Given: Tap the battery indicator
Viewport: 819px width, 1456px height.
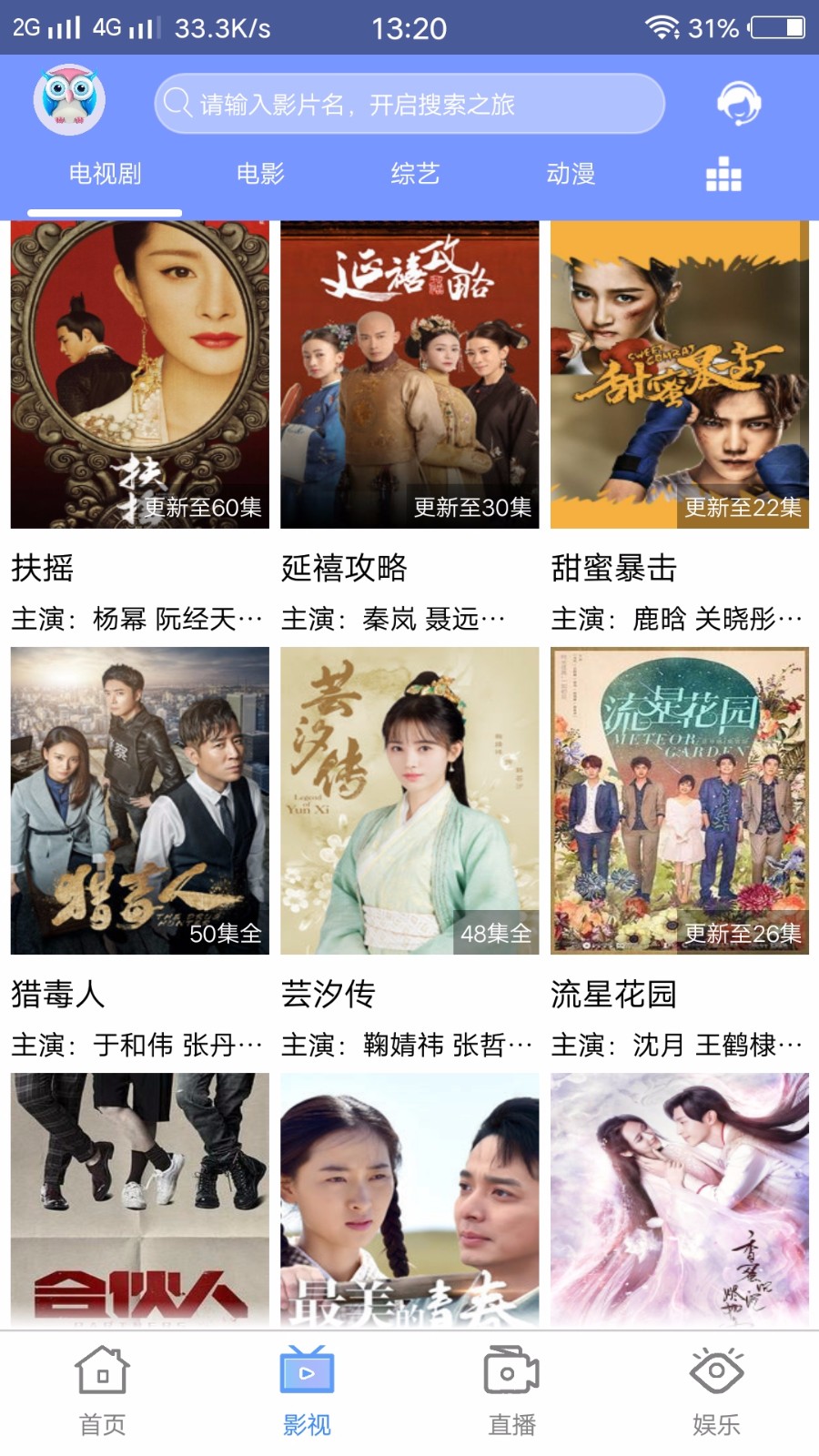Looking at the screenshot, I should click(775, 27).
